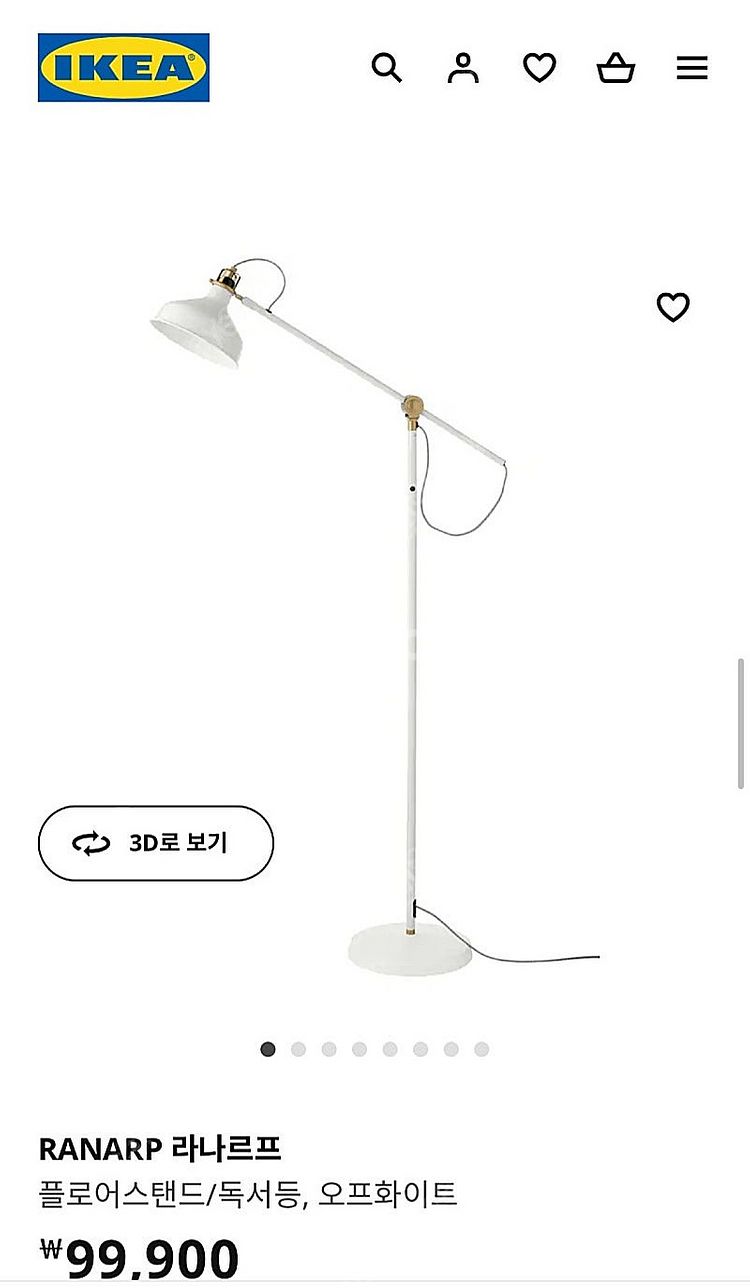Open the search magnifier icon
This screenshot has height=1288, width=750.
tap(386, 68)
